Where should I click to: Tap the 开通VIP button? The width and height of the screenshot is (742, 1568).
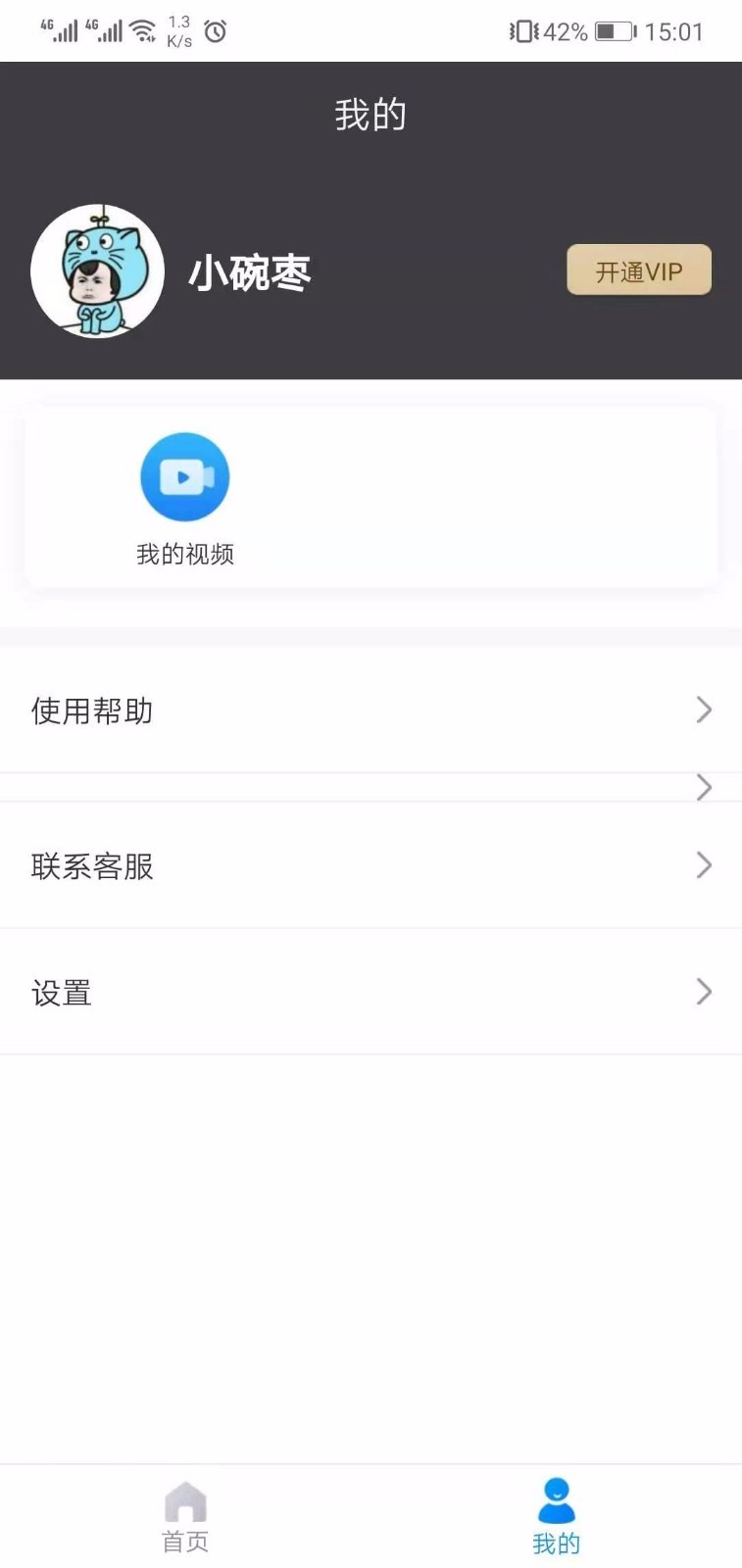(x=639, y=270)
